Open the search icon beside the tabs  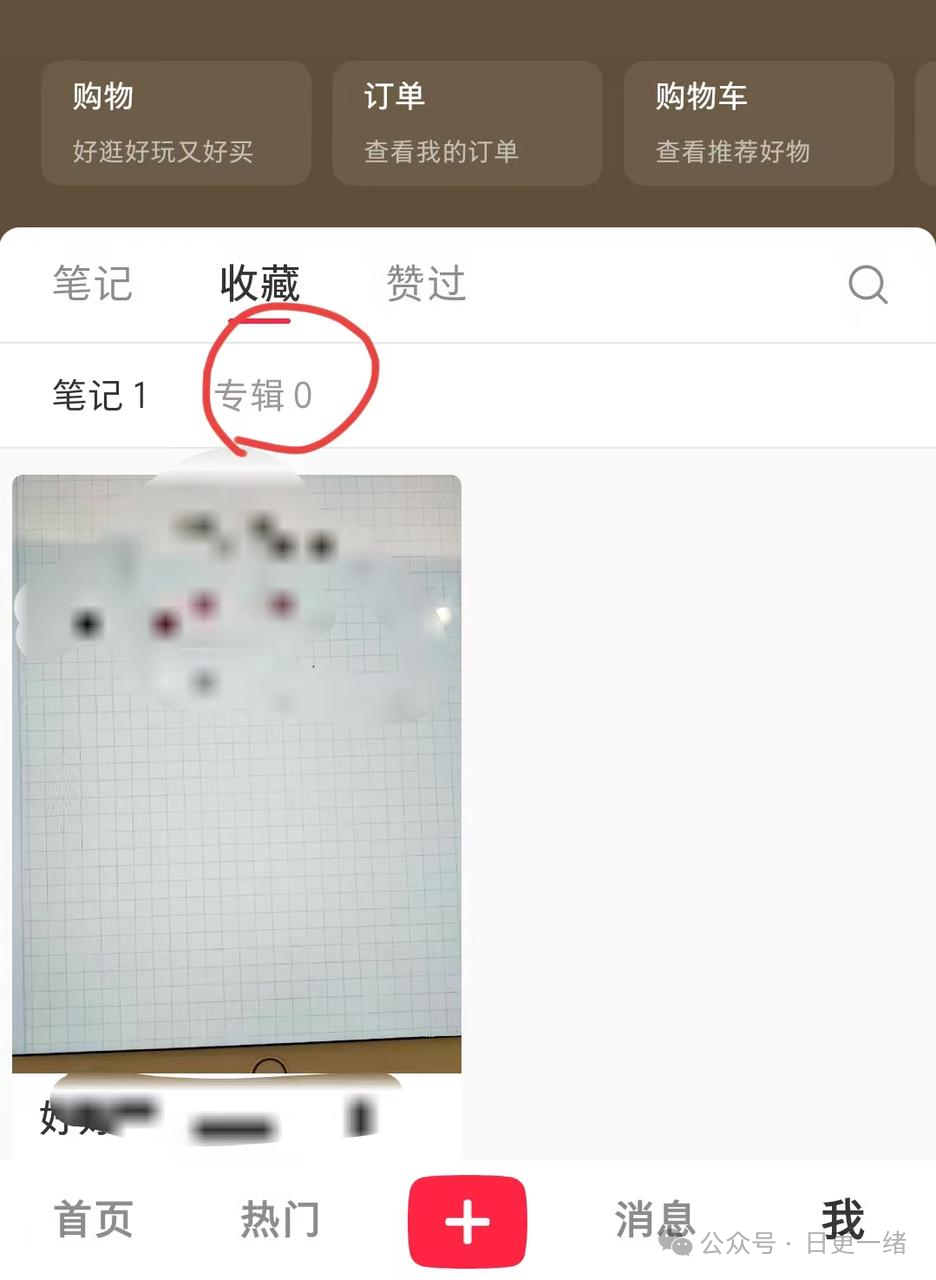pyautogui.click(x=867, y=285)
